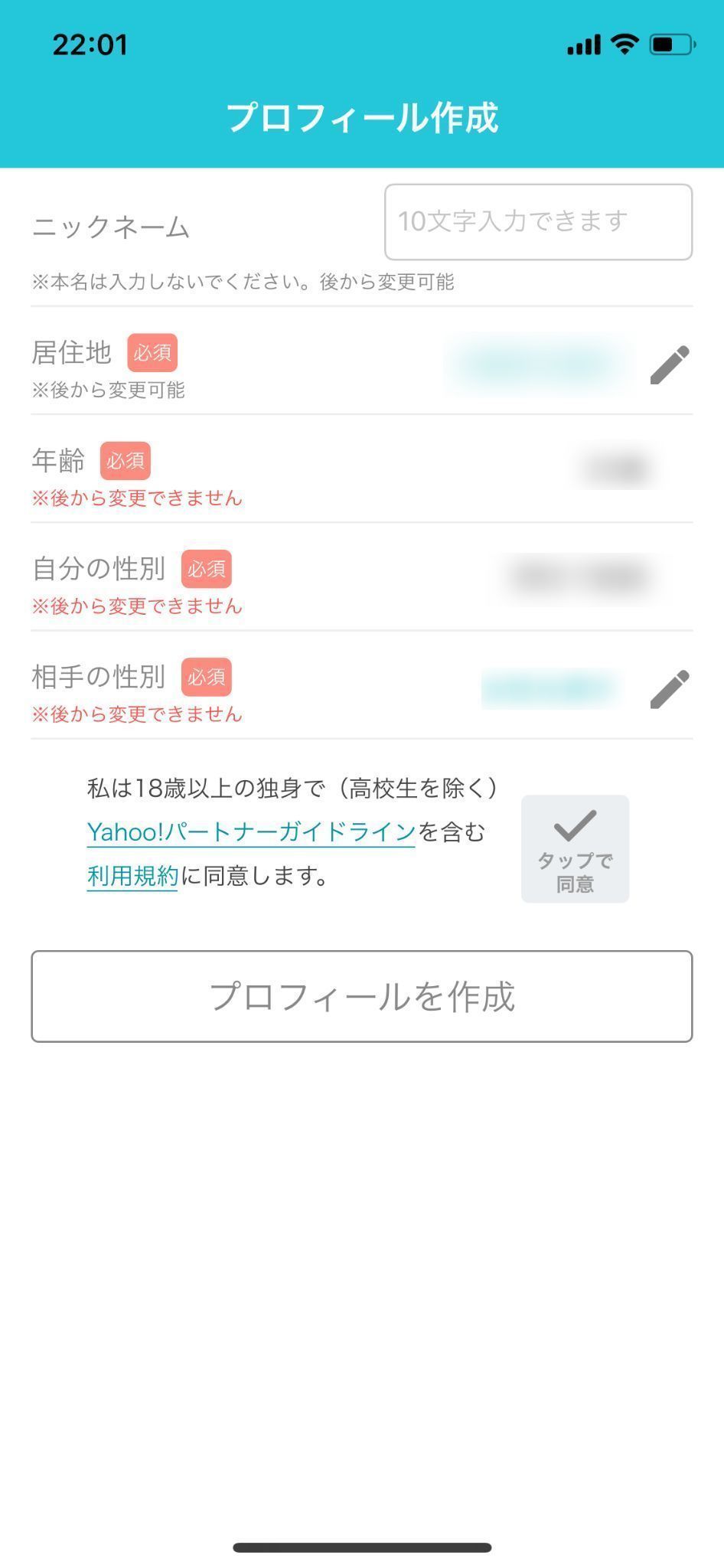Tap the プロフィールを作成 button
The height and width of the screenshot is (1568, 724).
pos(362,996)
